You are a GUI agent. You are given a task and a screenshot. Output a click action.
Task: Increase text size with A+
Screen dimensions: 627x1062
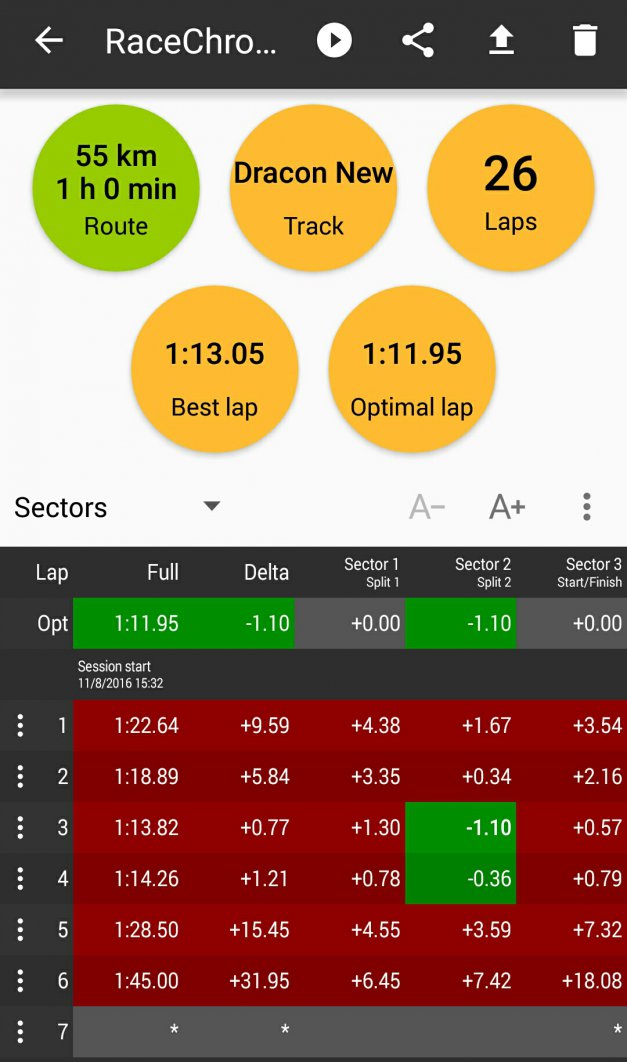507,507
